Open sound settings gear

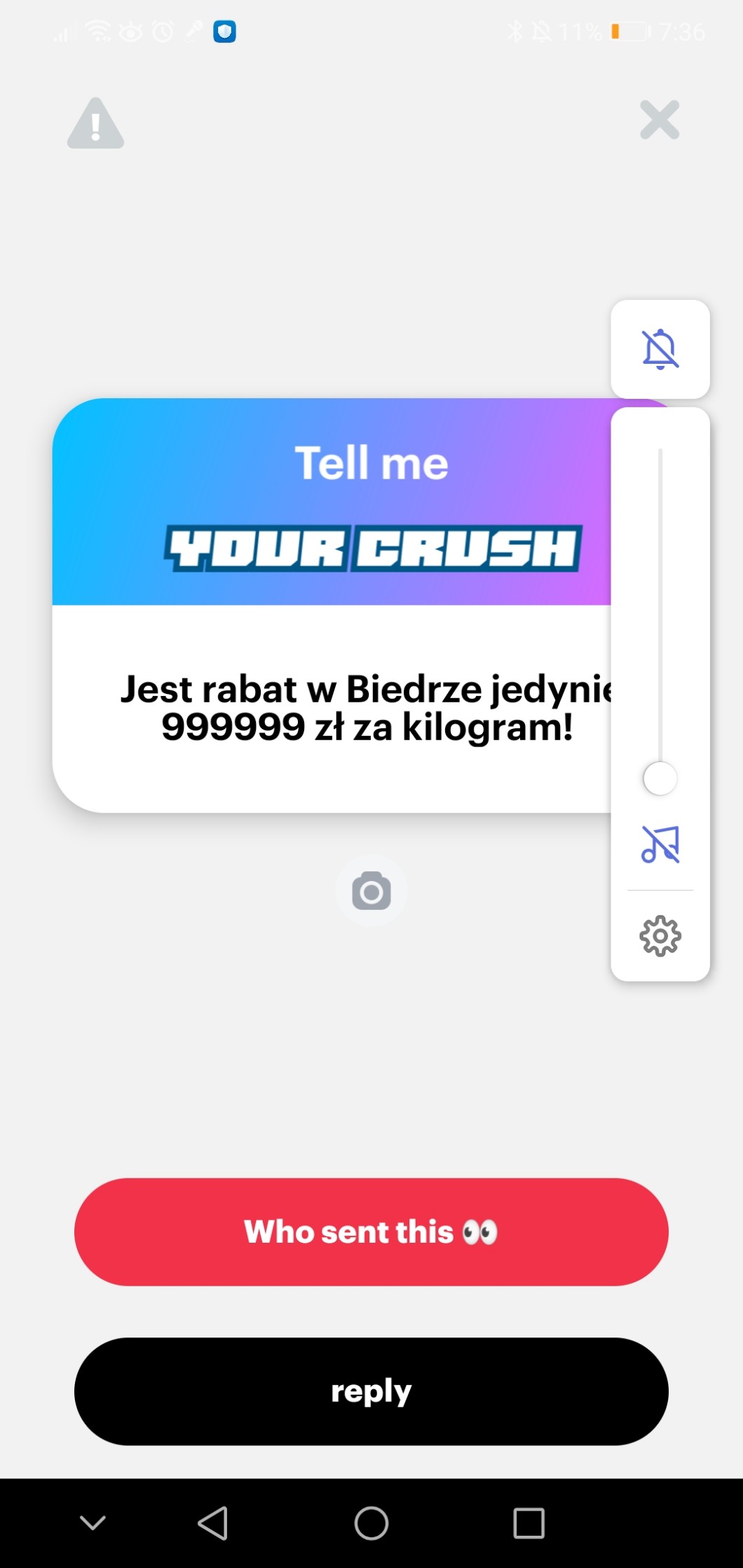(660, 936)
